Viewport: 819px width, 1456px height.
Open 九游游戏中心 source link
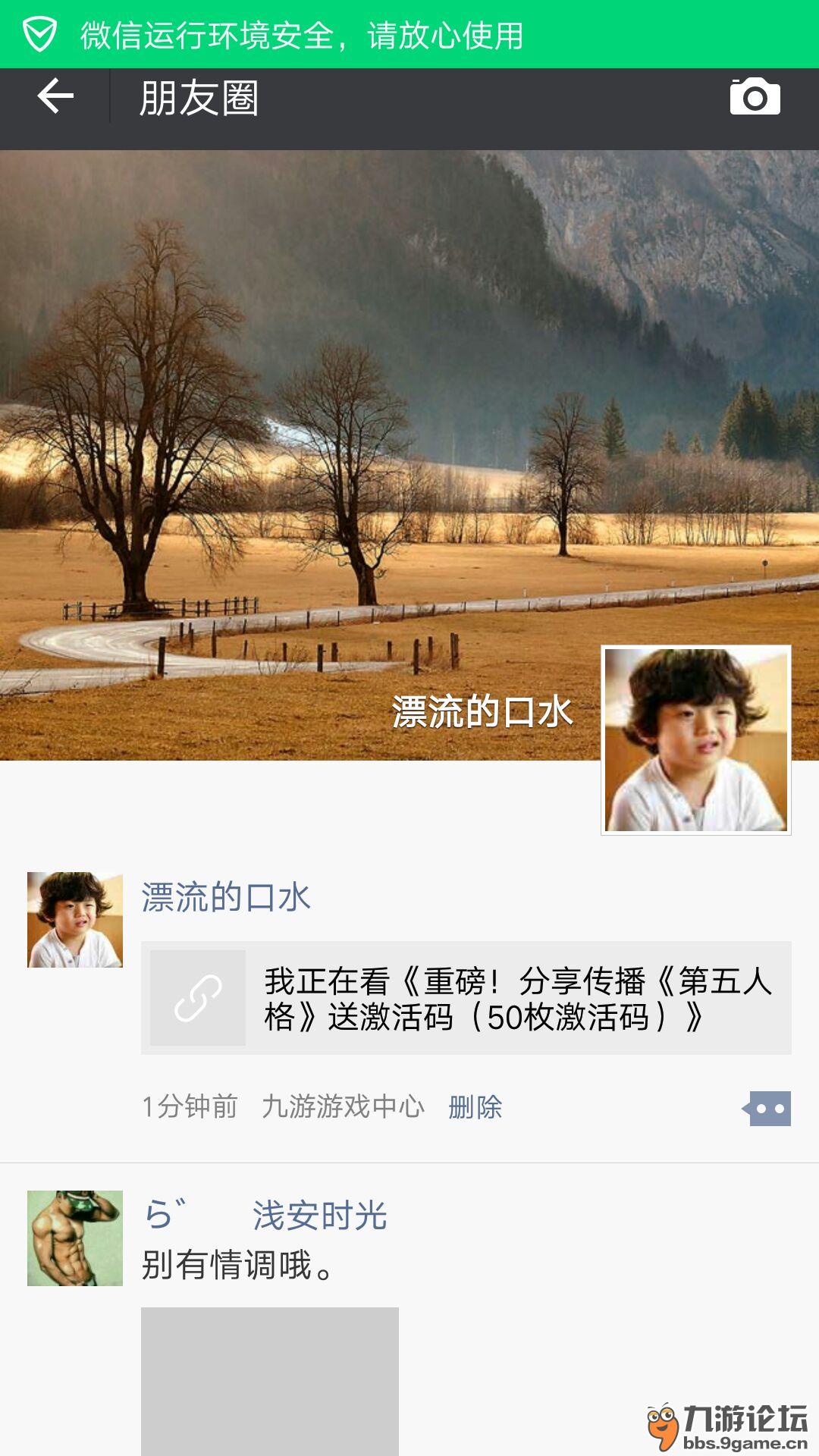point(343,1107)
